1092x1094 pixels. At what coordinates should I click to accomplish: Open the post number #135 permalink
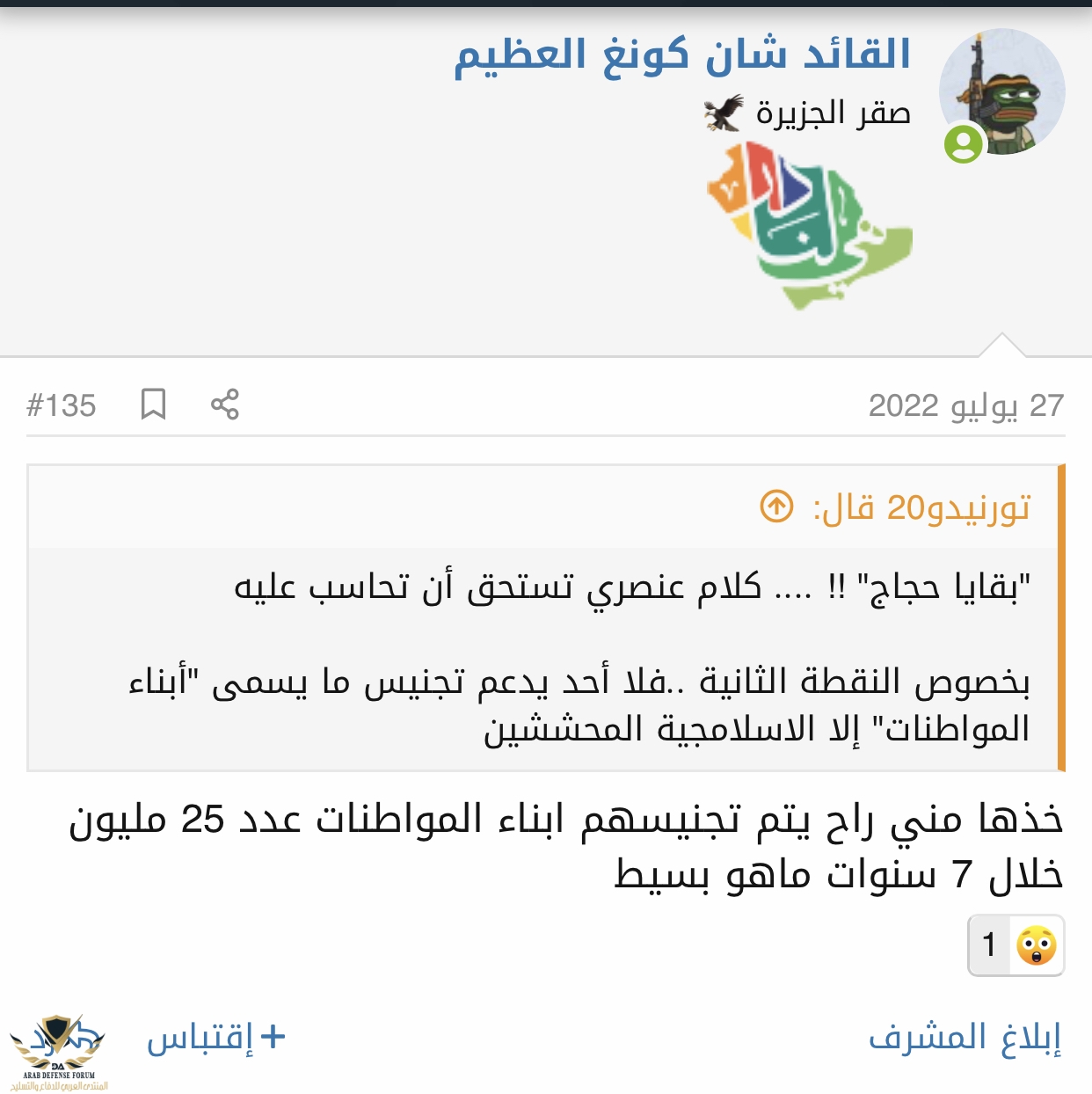(62, 405)
